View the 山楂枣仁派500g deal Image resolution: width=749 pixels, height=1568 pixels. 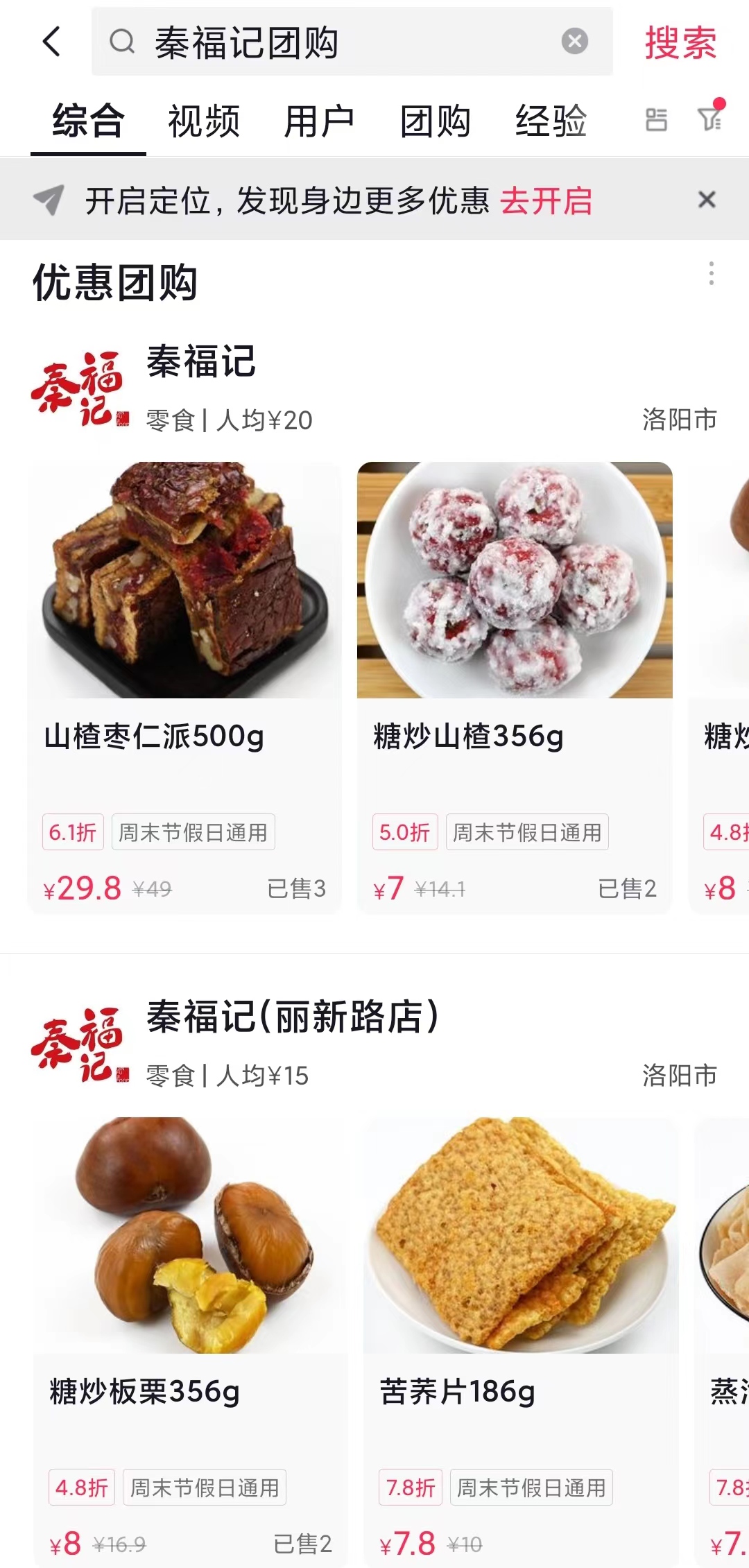pyautogui.click(x=184, y=687)
